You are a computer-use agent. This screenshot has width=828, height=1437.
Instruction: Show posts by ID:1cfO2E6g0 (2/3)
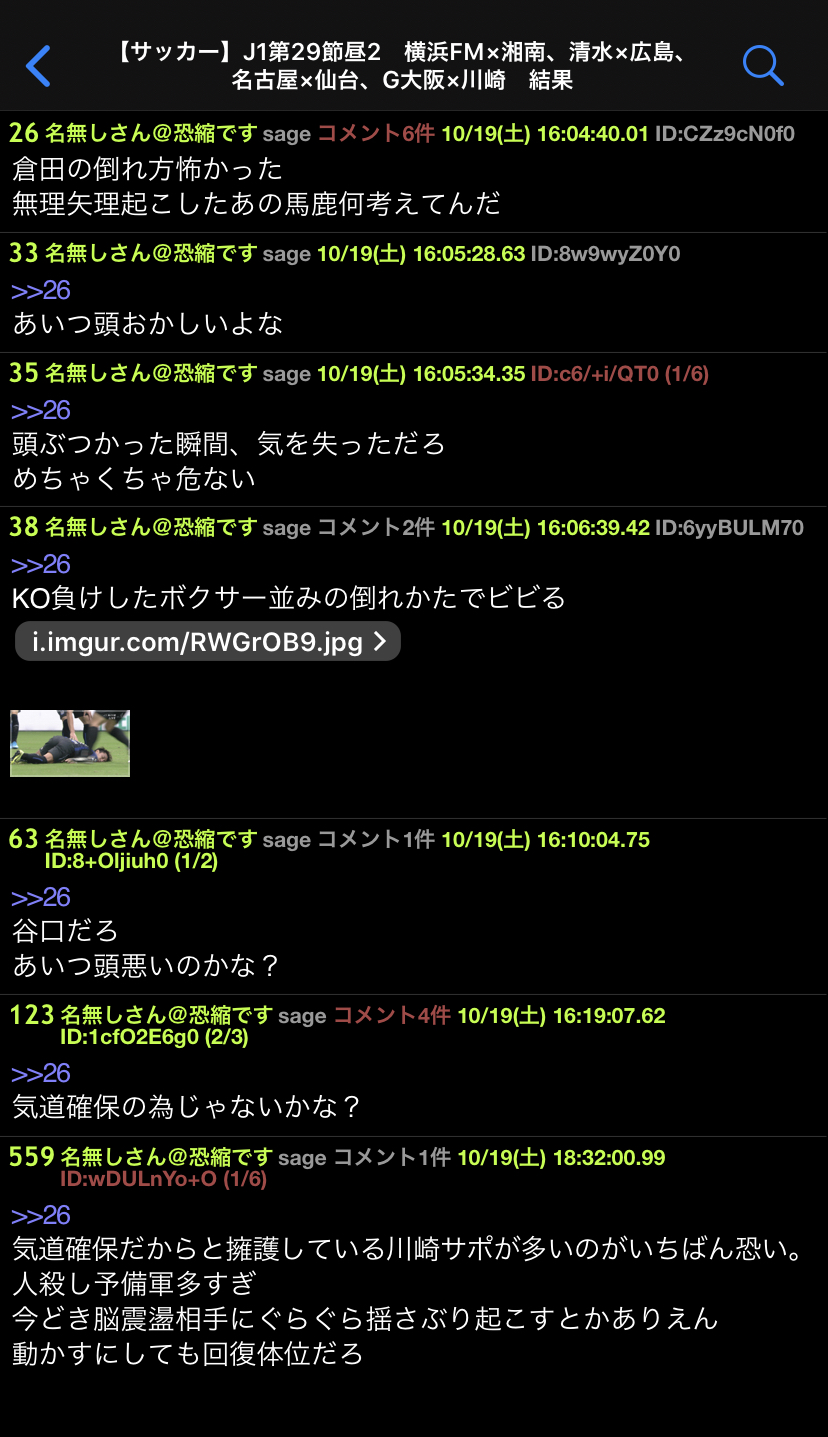coord(154,1037)
